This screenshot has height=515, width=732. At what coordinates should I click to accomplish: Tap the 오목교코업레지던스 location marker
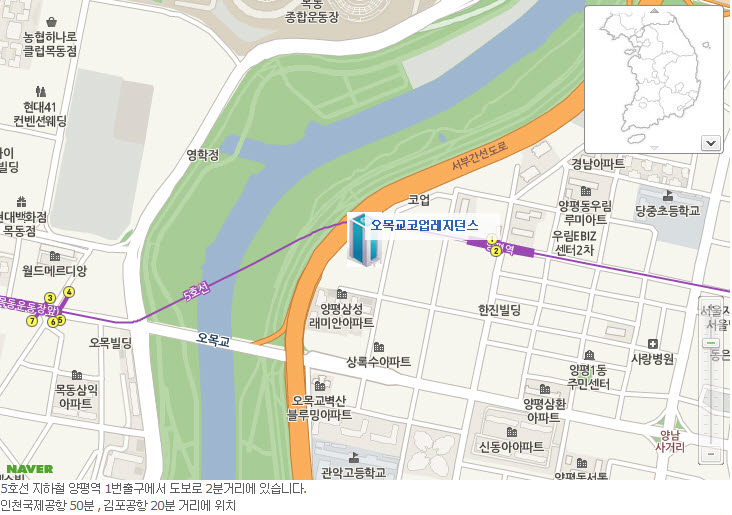point(362,240)
